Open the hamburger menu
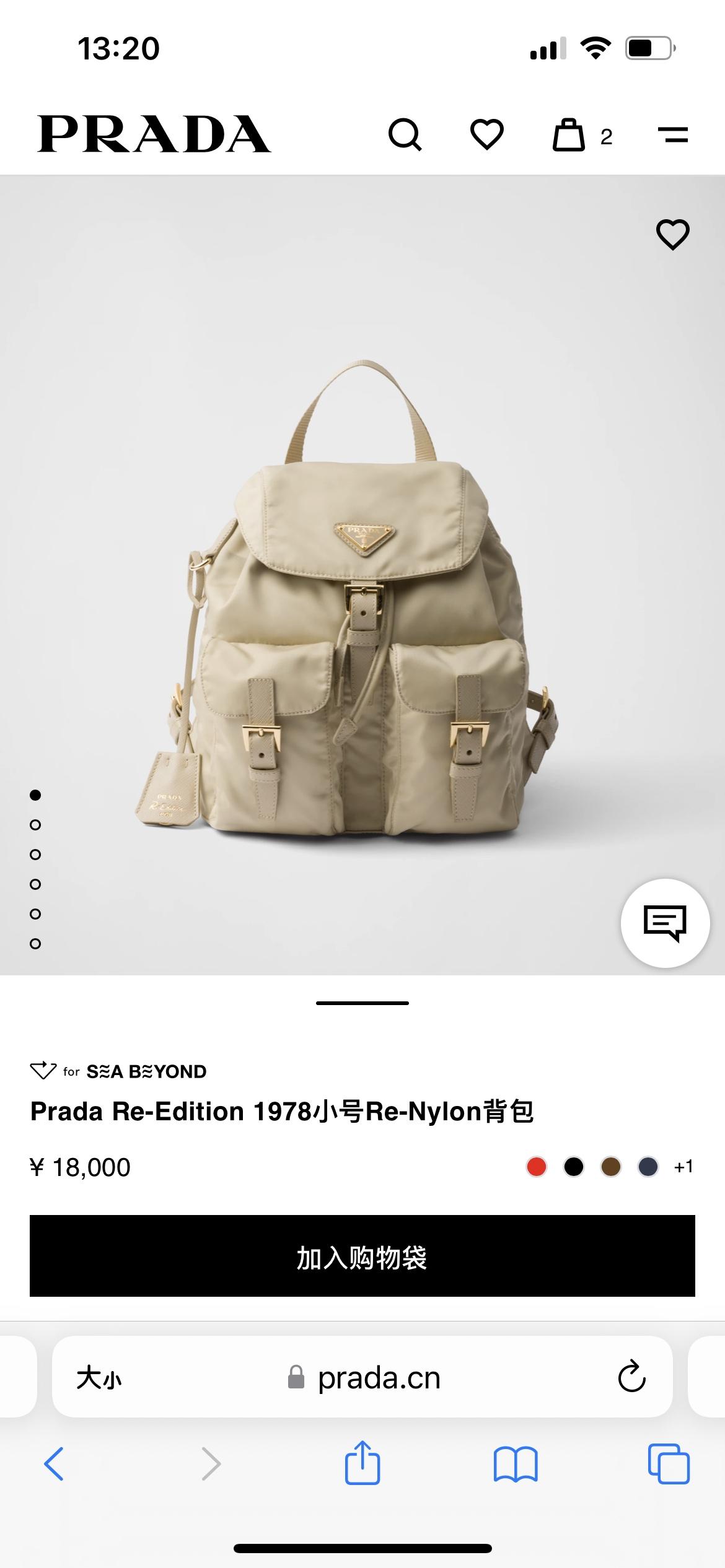 coord(673,134)
